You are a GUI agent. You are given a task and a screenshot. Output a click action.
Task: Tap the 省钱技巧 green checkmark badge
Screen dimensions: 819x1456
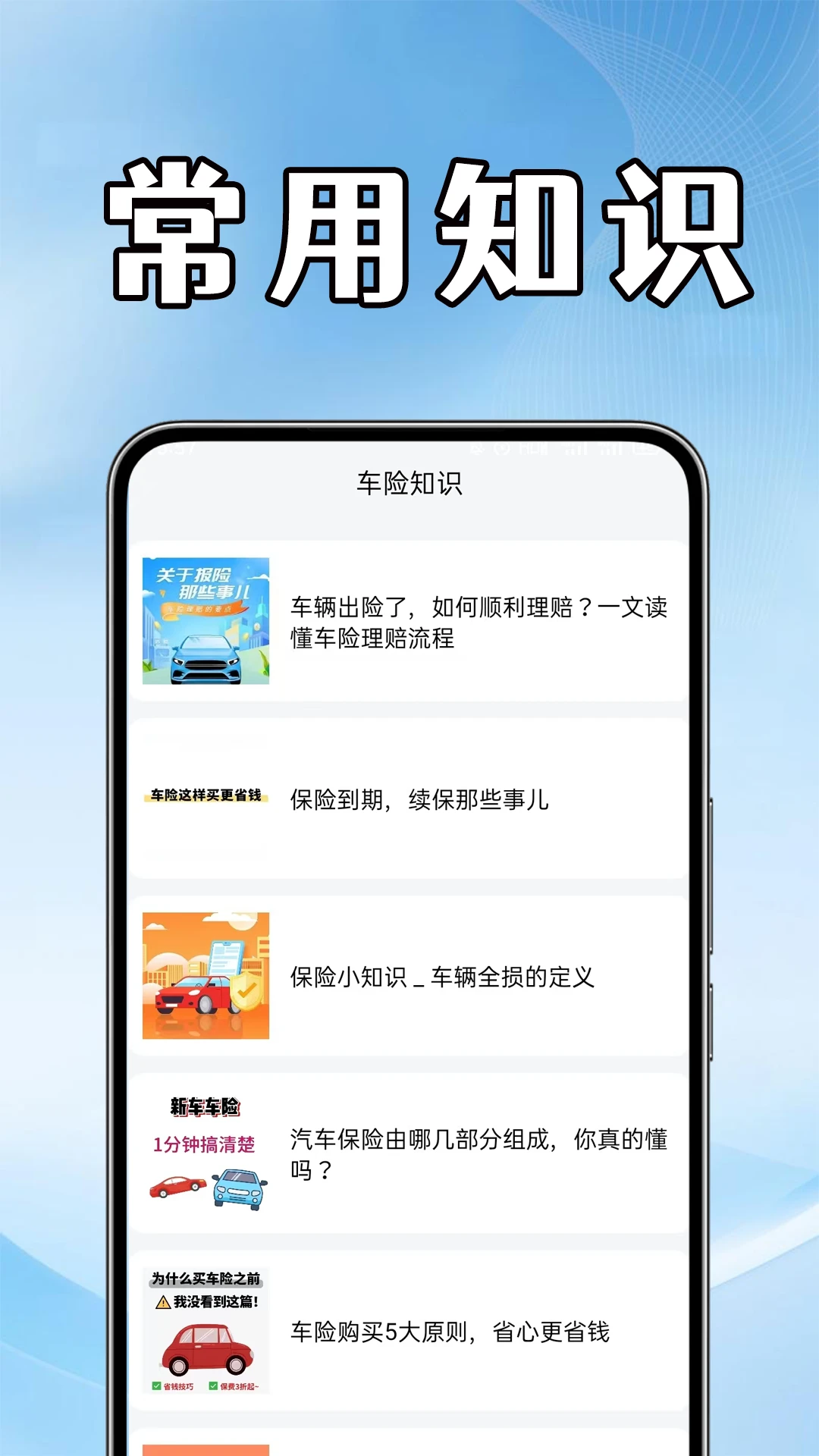click(156, 1385)
